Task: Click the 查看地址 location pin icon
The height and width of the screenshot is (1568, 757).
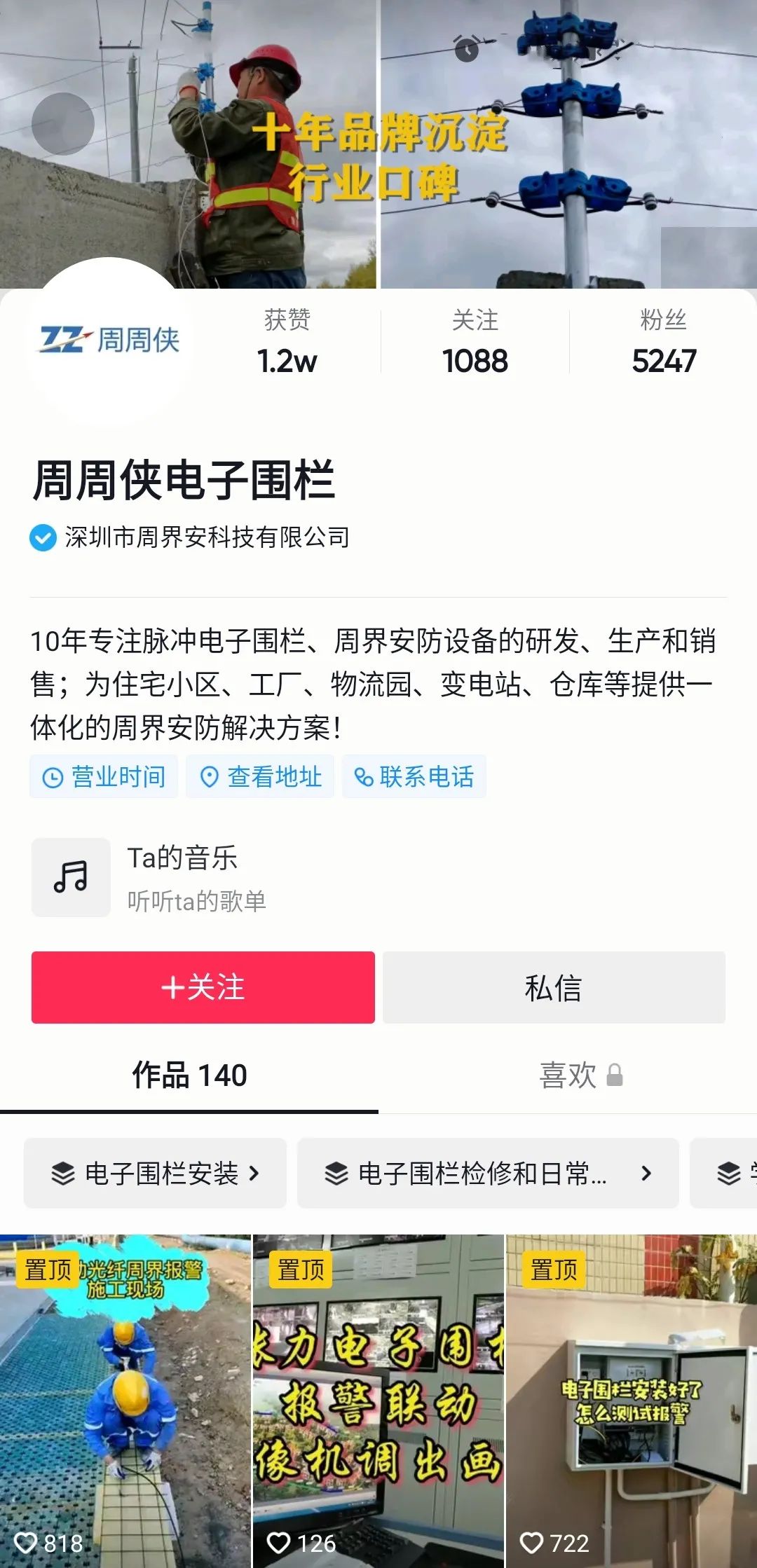Action: [209, 776]
